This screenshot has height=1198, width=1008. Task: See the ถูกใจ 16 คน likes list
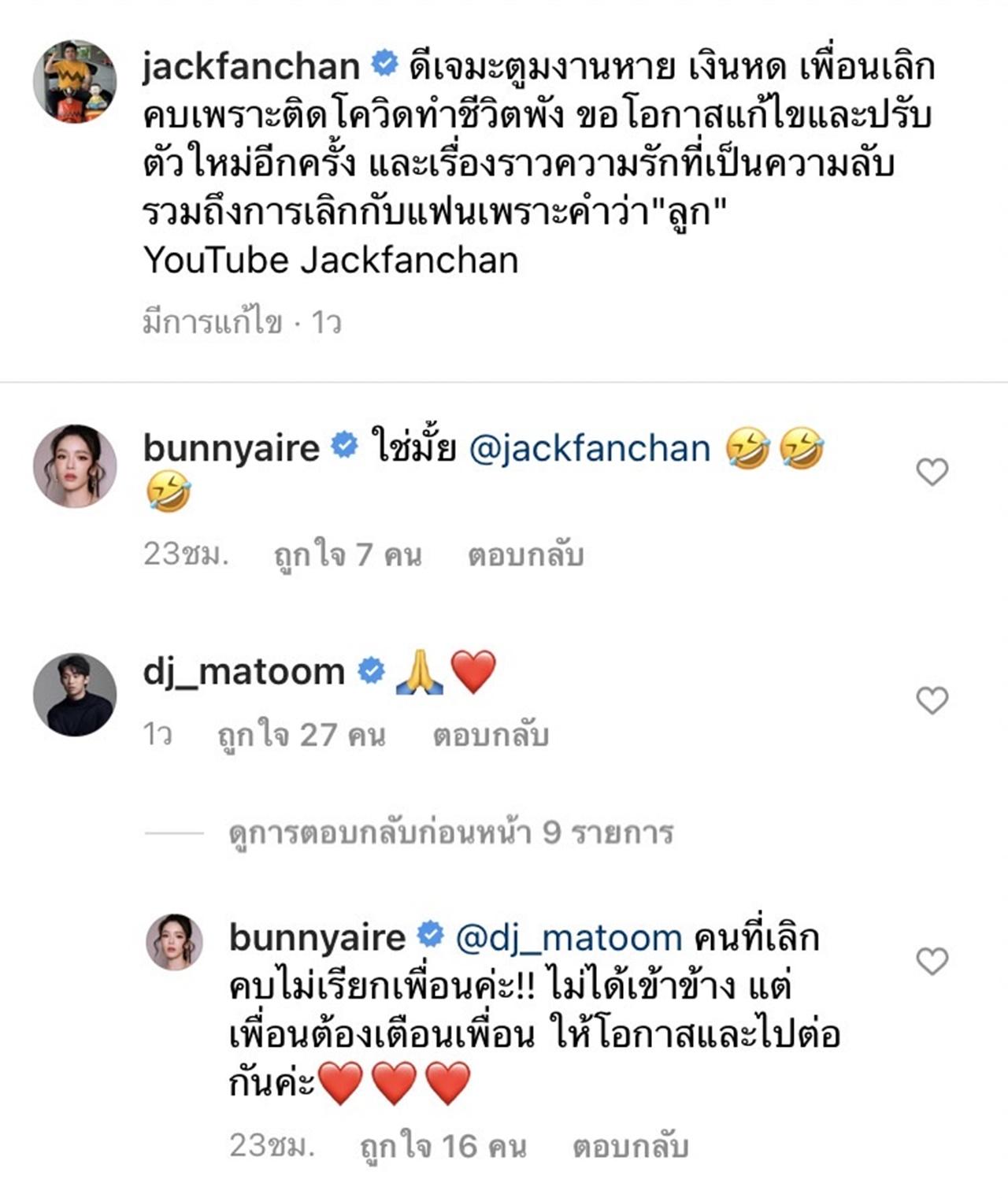pos(443,1146)
